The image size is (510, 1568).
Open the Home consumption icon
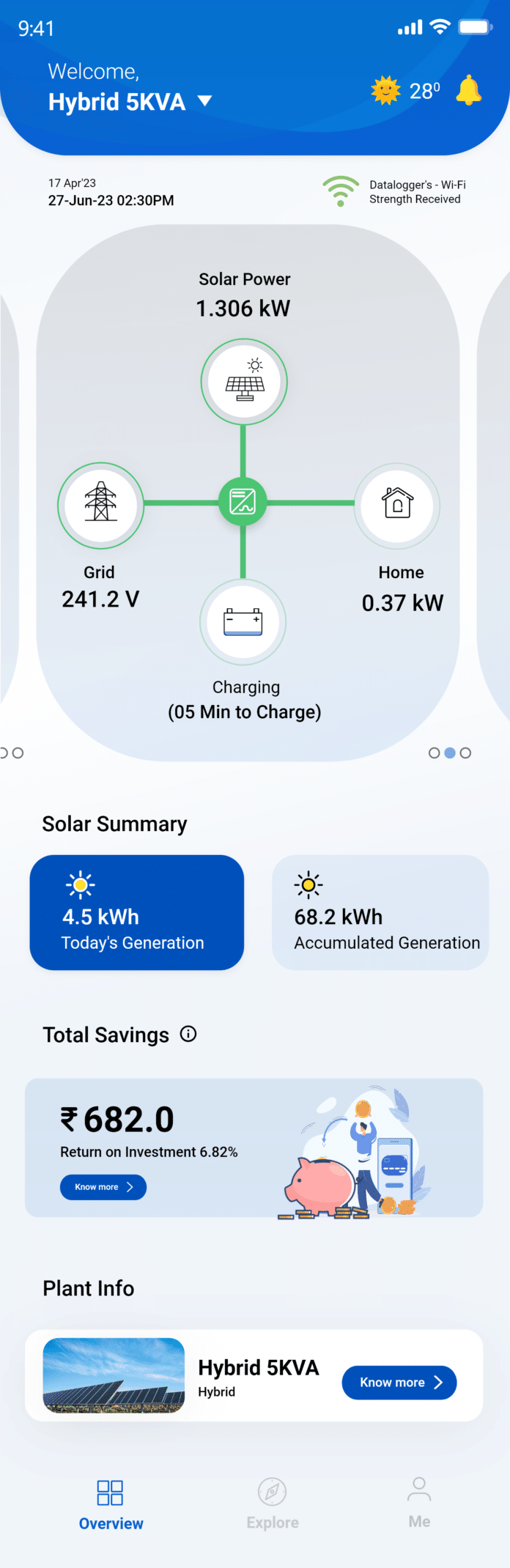tap(397, 504)
